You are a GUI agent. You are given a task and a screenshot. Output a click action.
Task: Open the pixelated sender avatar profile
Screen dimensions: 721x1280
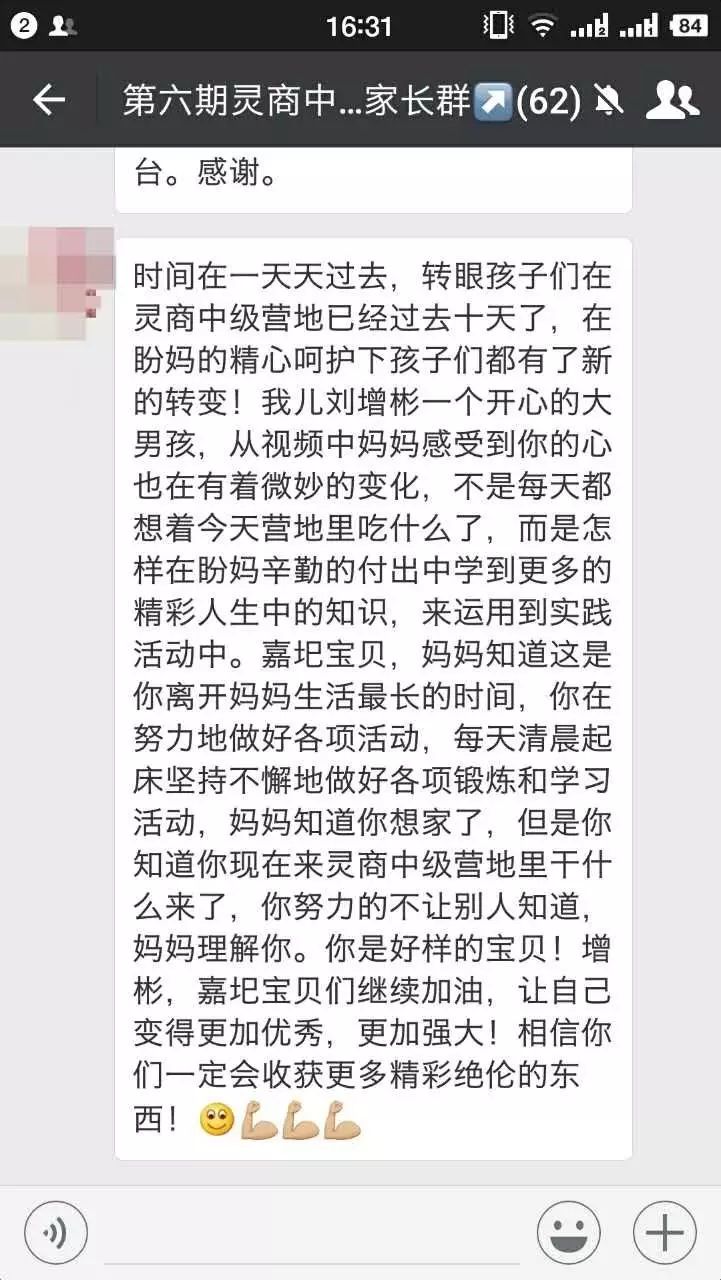52,270
